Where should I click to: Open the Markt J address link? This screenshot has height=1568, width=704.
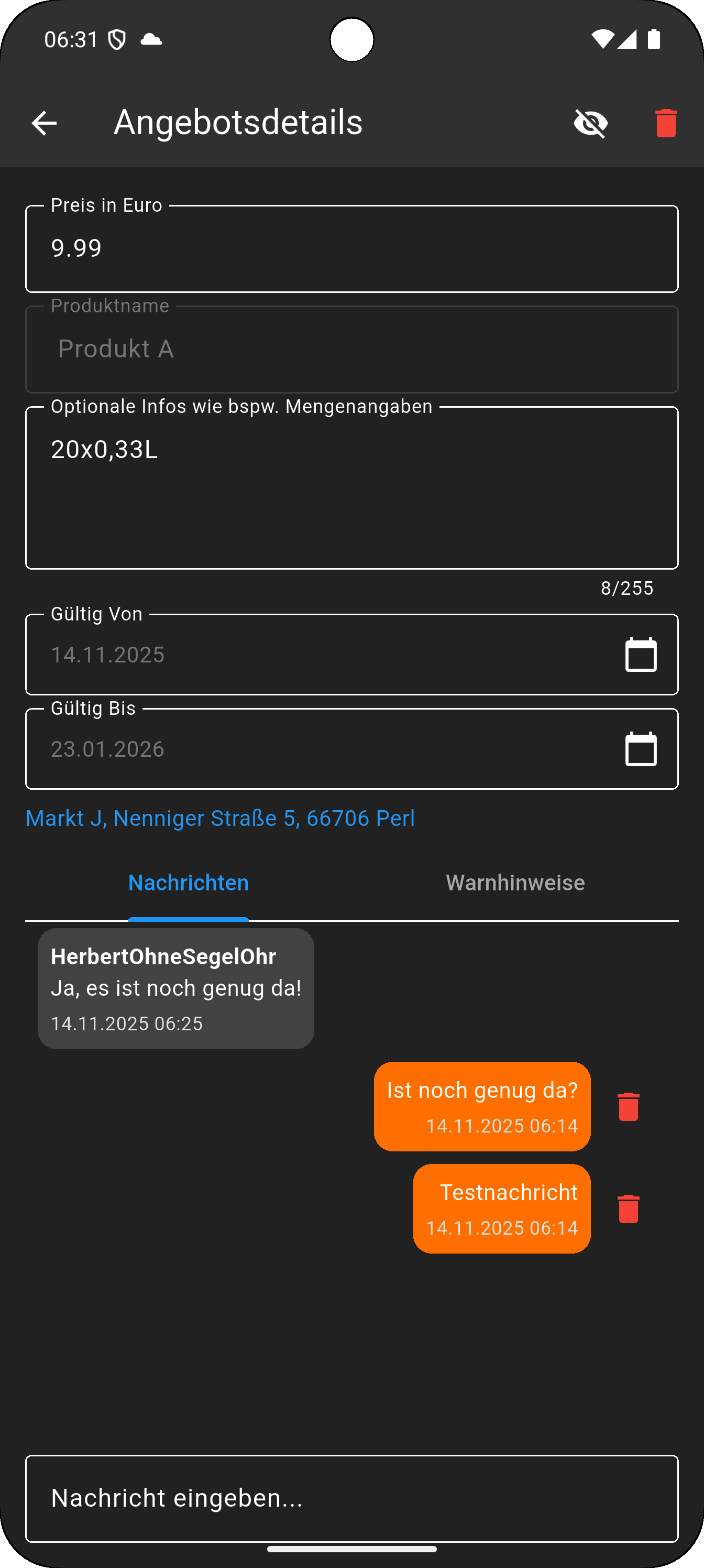pos(221,819)
